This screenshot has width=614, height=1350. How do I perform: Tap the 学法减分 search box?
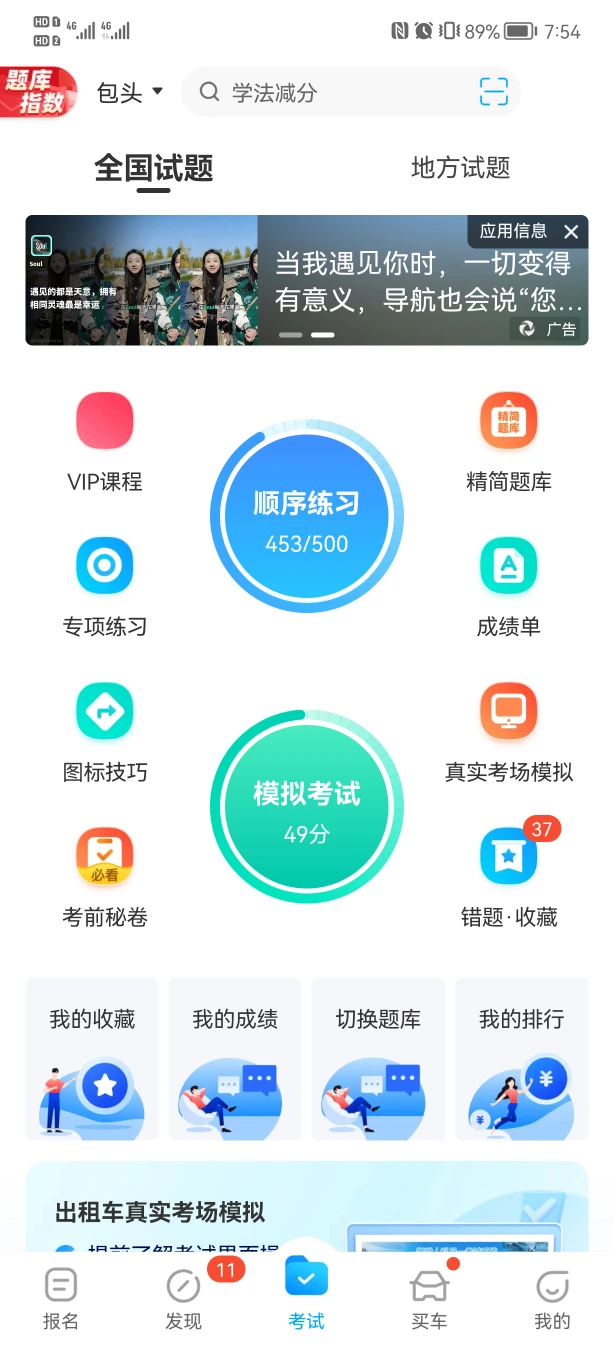click(330, 93)
